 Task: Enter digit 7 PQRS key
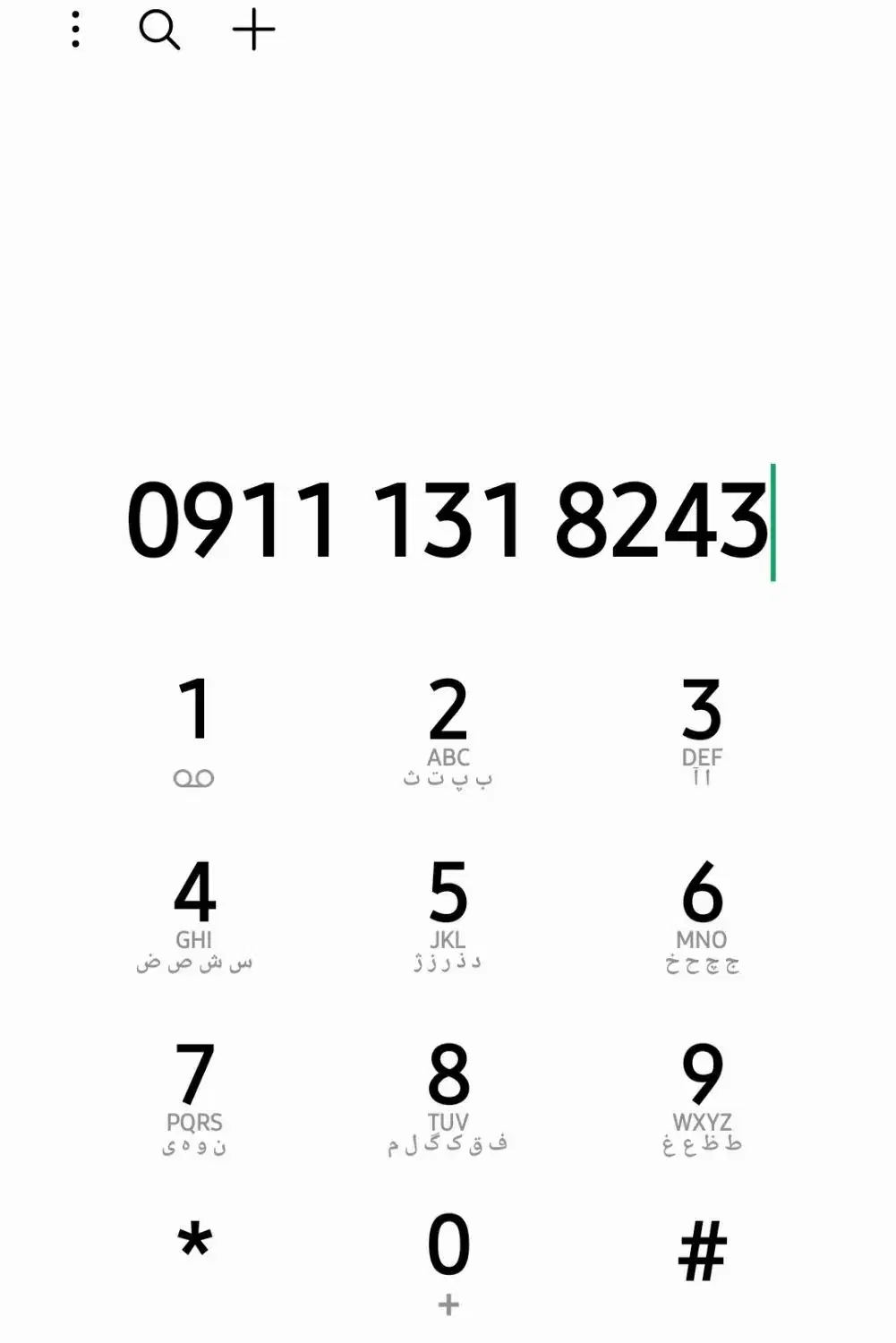pos(194,1098)
